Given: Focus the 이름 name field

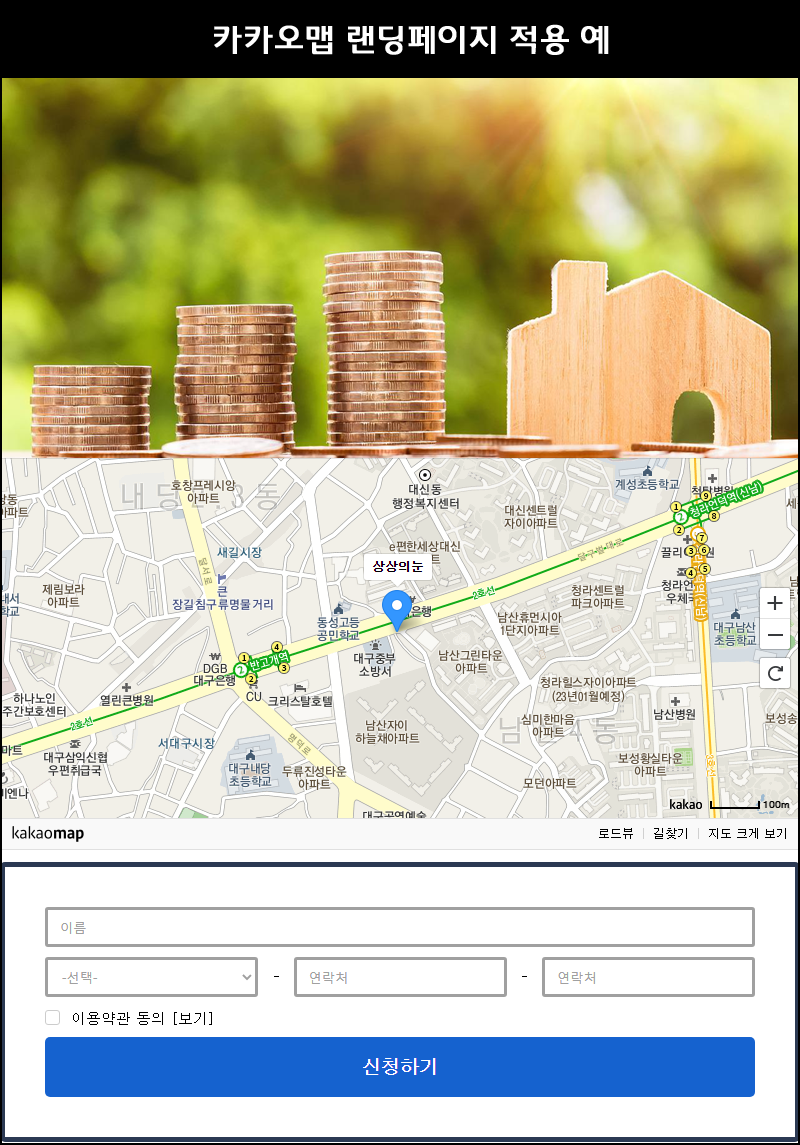Looking at the screenshot, I should point(399,927).
